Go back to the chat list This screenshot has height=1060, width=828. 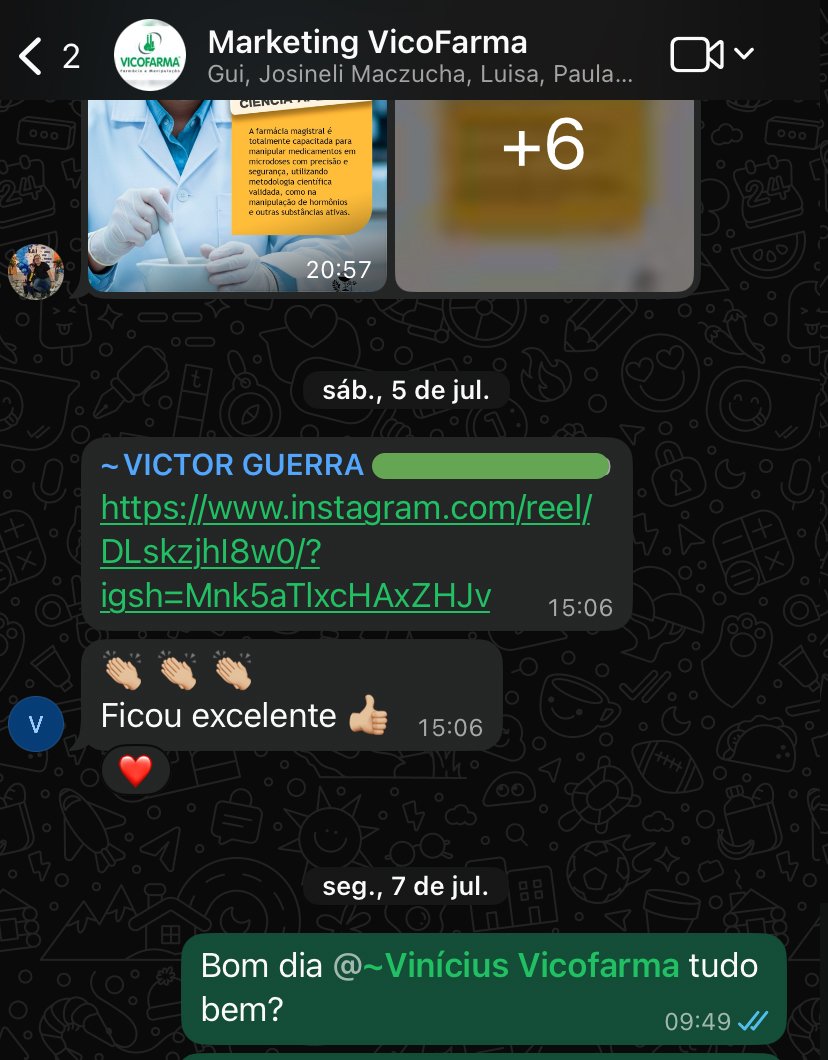(x=32, y=56)
